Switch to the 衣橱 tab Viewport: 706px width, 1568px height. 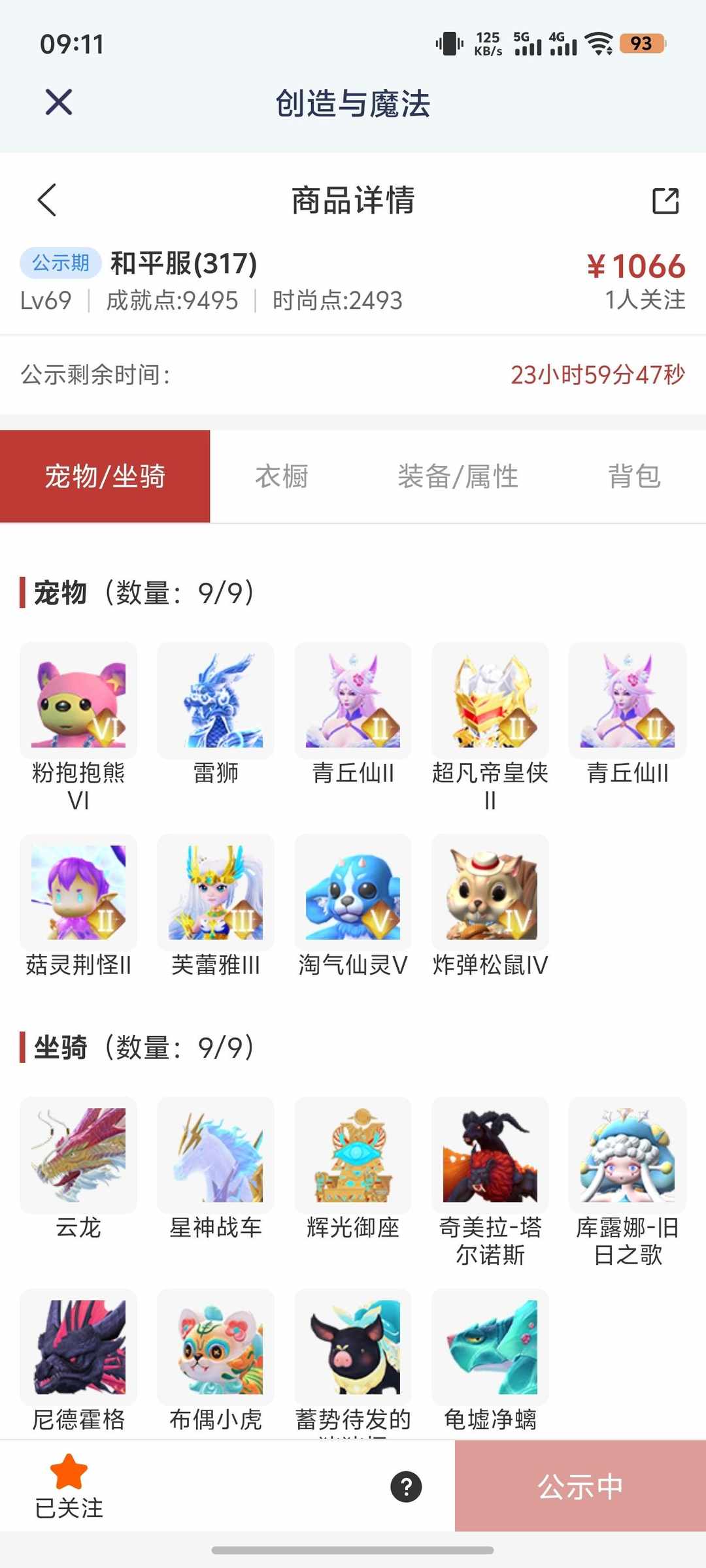pyautogui.click(x=282, y=476)
